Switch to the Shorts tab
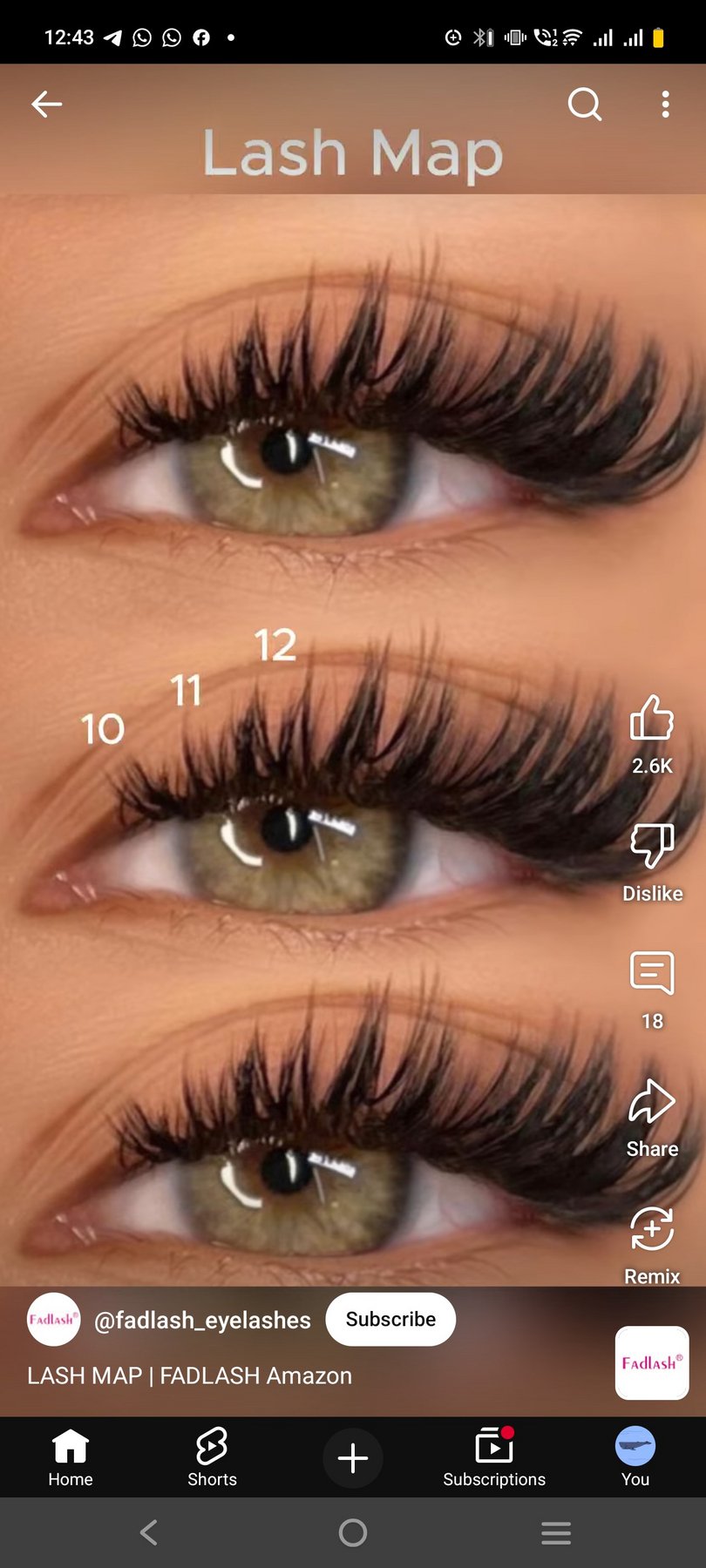This screenshot has width=706, height=1568. pos(212,1458)
